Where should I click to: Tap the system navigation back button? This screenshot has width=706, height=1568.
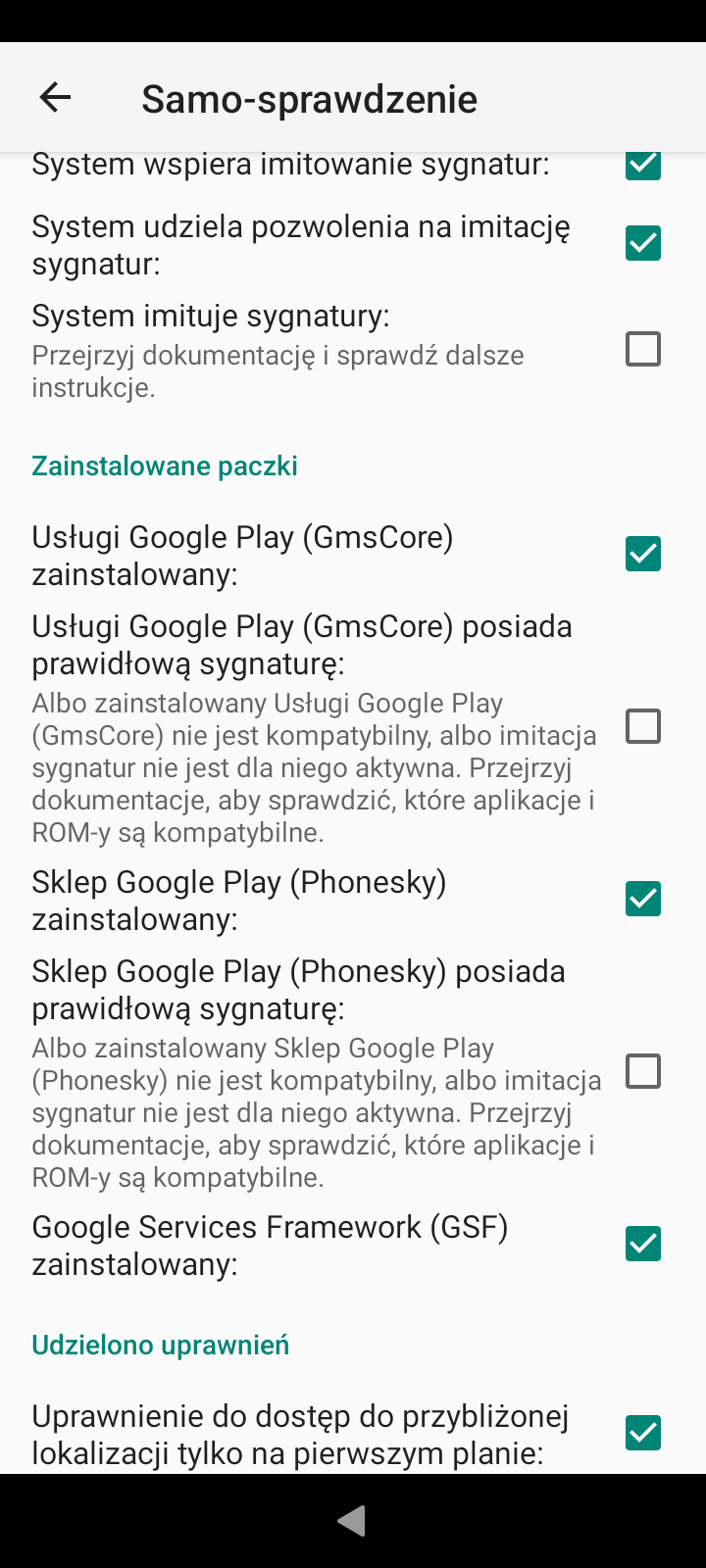pos(351,1520)
